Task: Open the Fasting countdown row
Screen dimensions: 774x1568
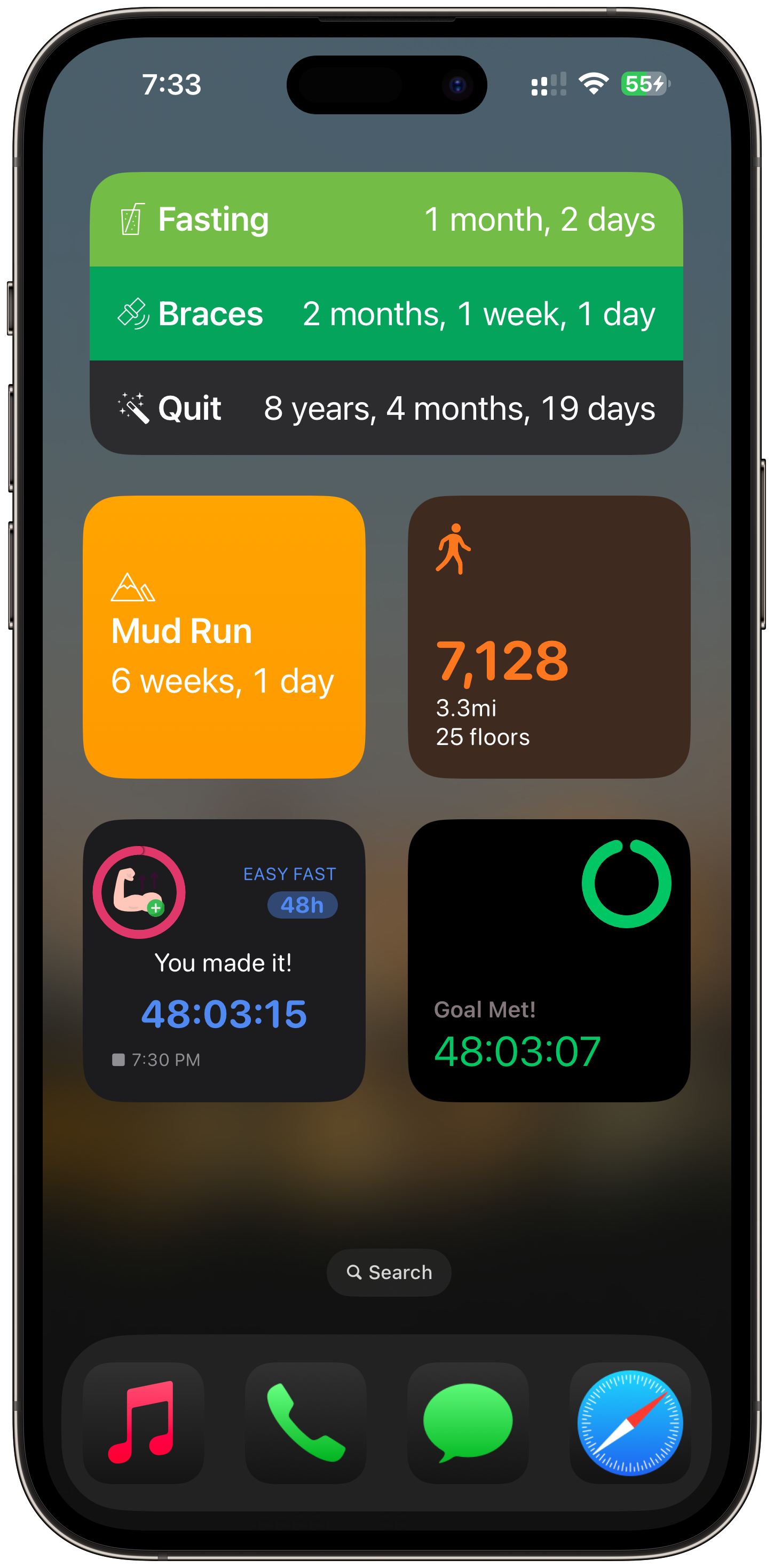Action: [386, 219]
